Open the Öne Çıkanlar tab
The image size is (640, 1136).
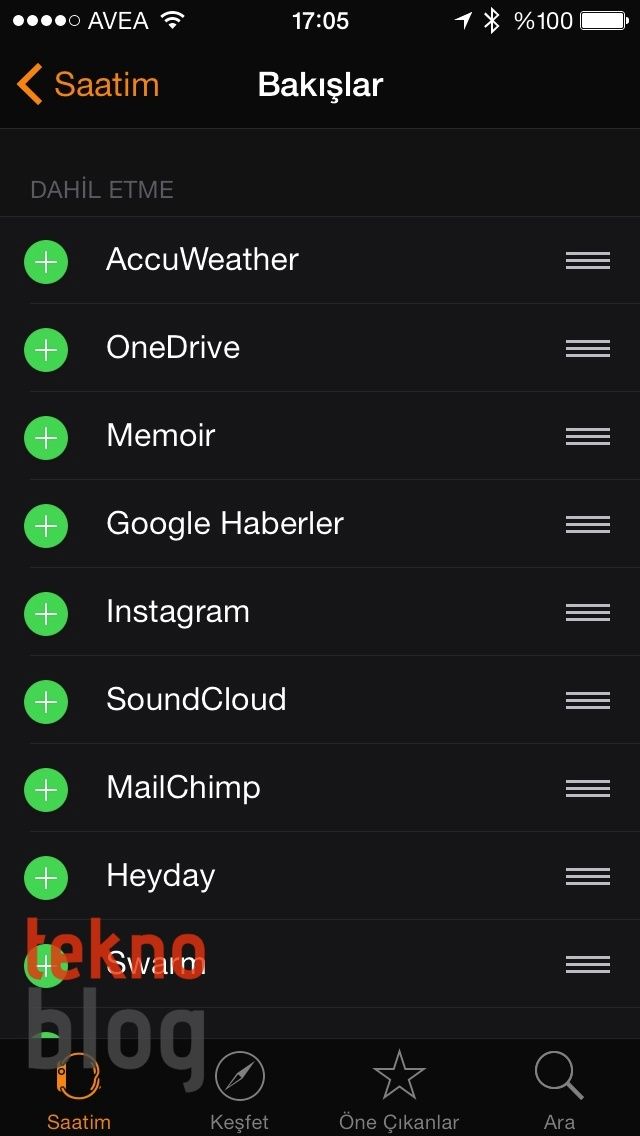[399, 1090]
